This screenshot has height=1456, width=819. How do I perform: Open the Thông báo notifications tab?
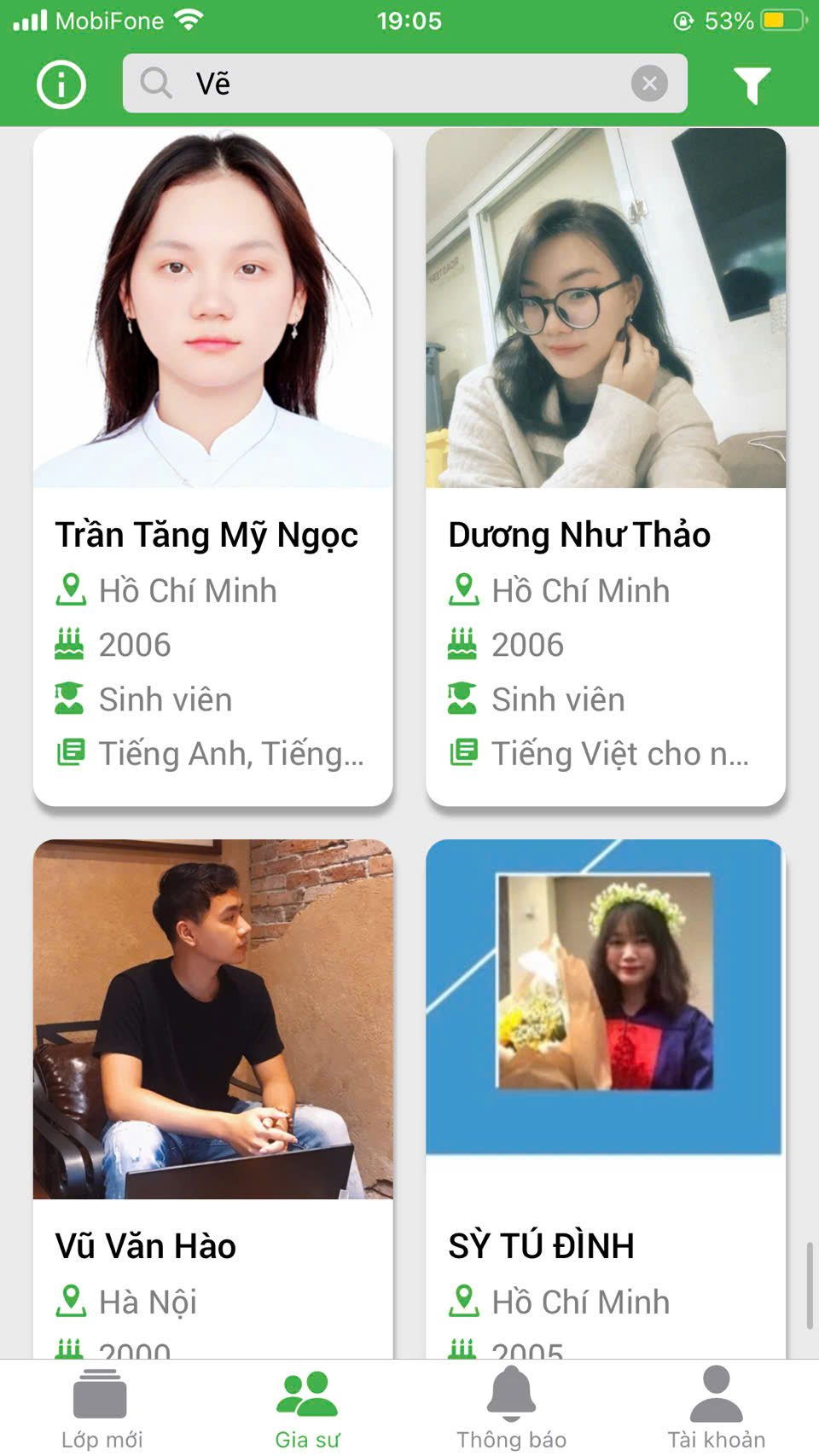(511, 1408)
